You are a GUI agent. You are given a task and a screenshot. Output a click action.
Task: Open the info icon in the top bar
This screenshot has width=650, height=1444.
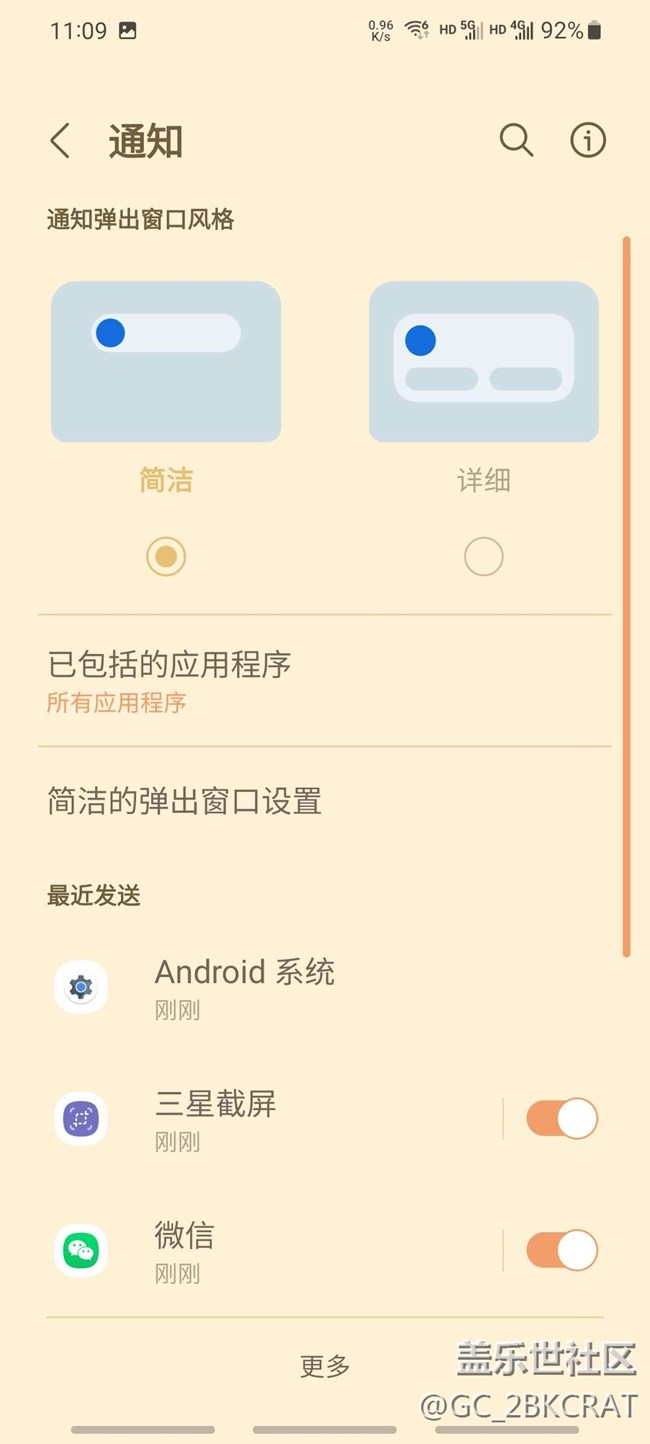588,141
